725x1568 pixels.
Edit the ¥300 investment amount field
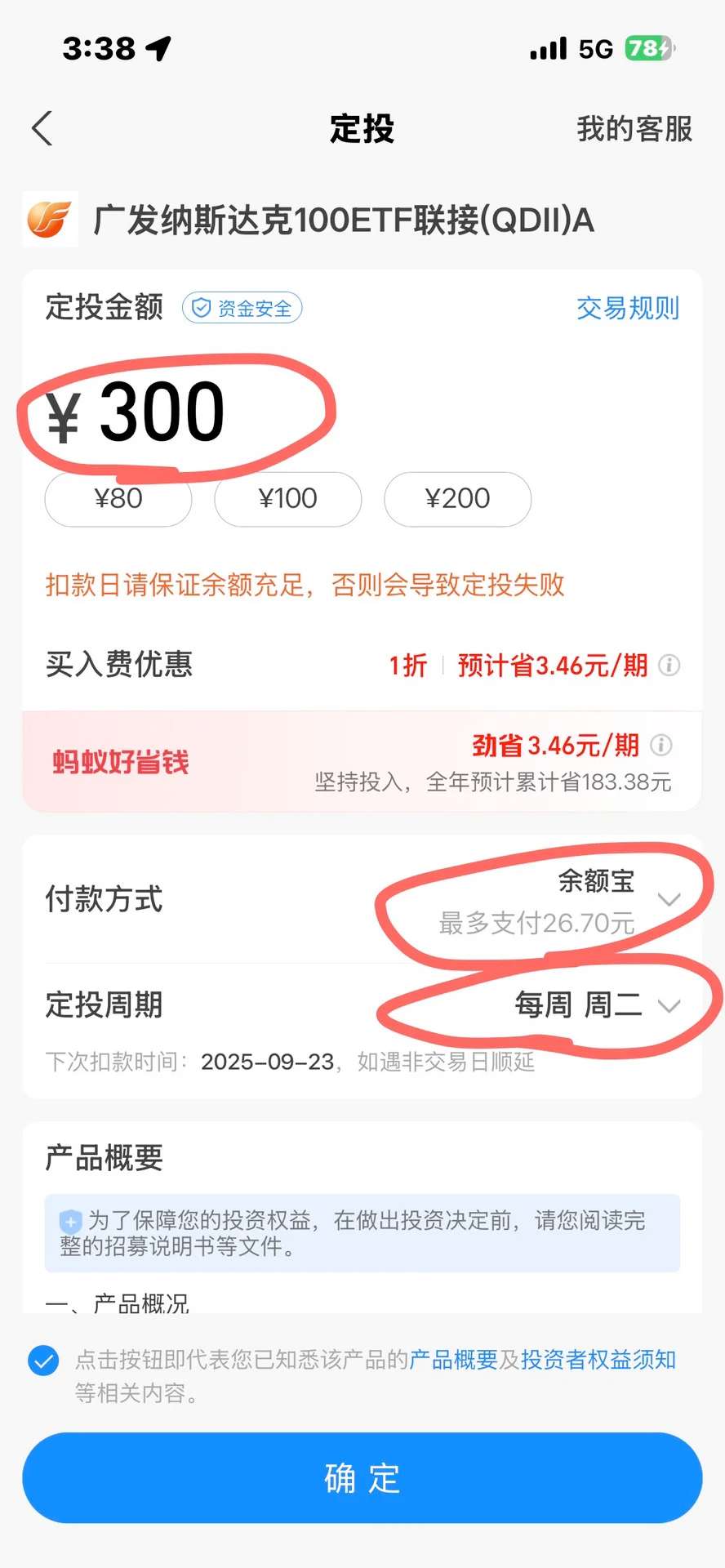162,413
